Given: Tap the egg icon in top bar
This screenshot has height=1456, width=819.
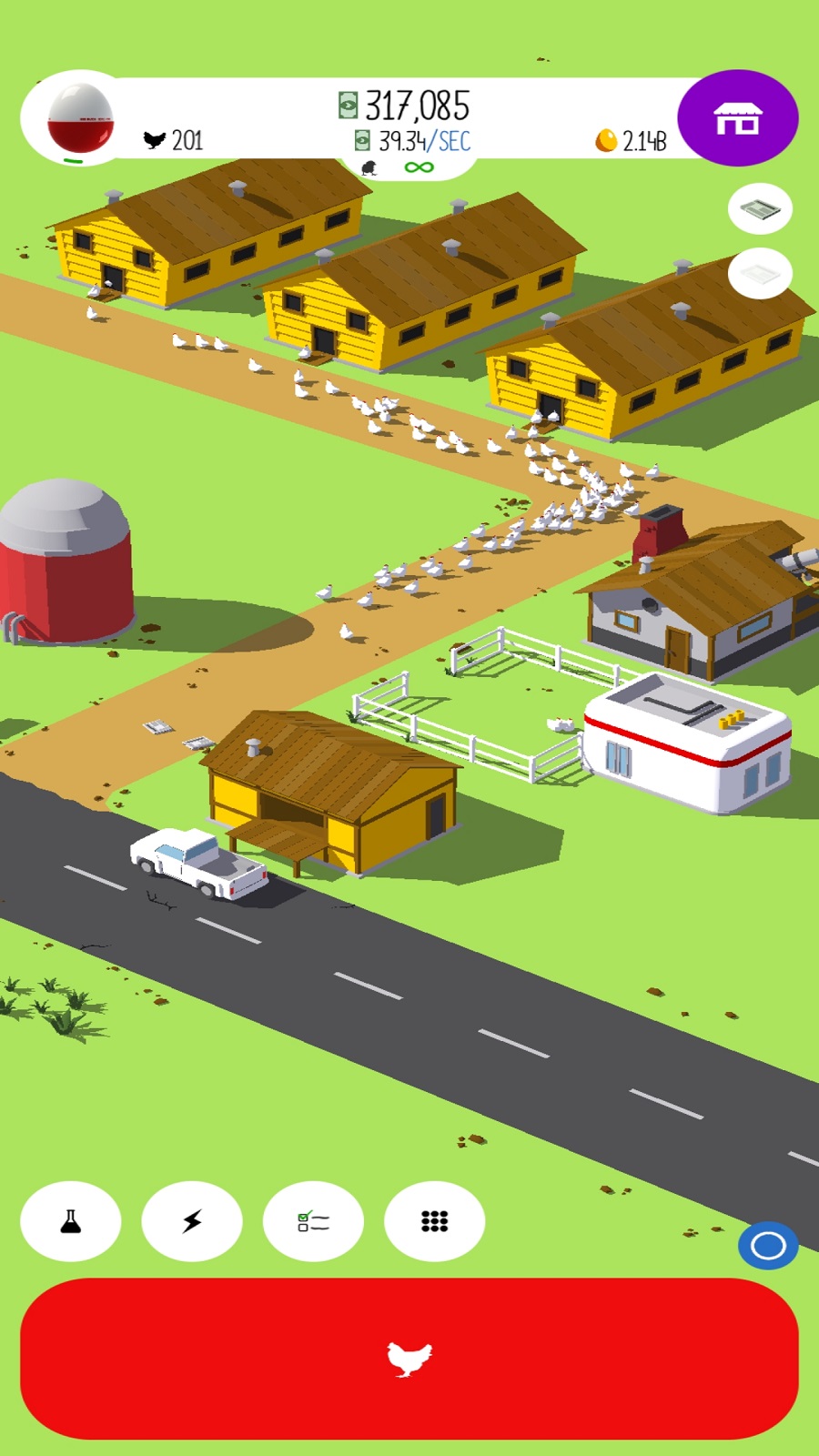Looking at the screenshot, I should point(80,118).
